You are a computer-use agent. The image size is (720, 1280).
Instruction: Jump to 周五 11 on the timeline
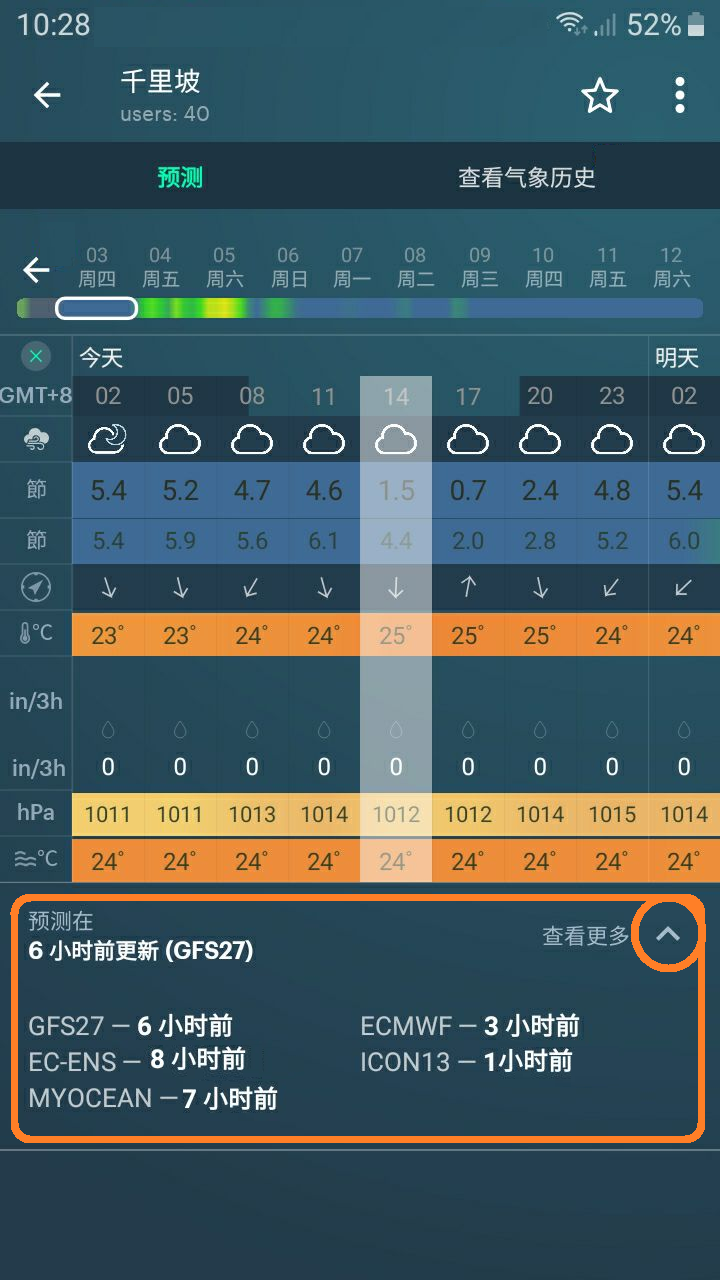(607, 268)
